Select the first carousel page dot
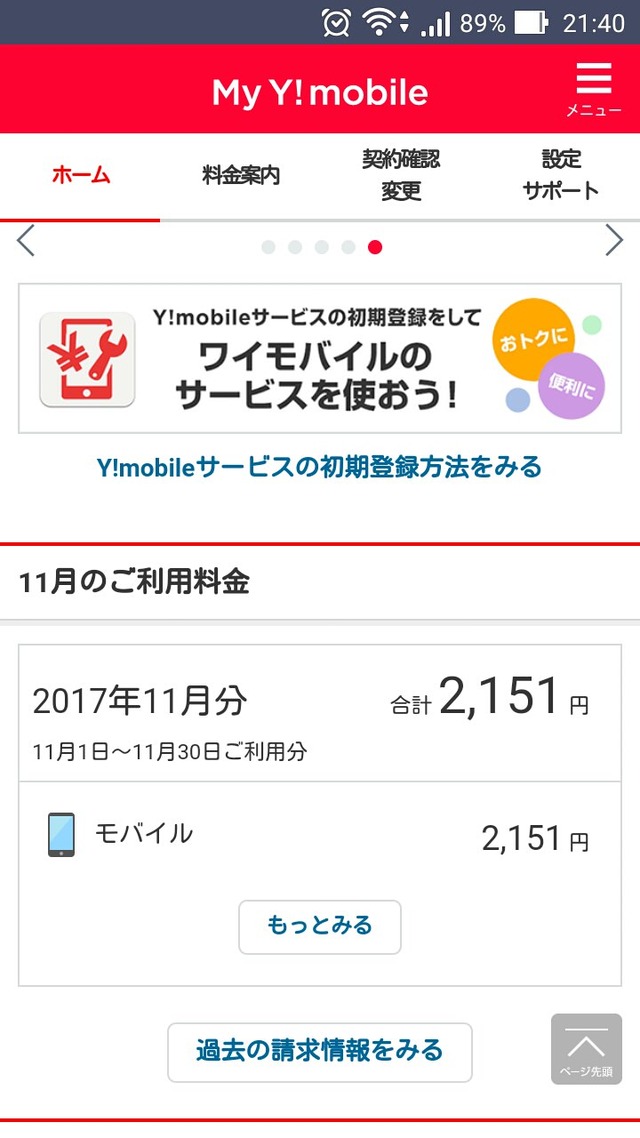Screen dimensions: 640x1138 click(268, 247)
